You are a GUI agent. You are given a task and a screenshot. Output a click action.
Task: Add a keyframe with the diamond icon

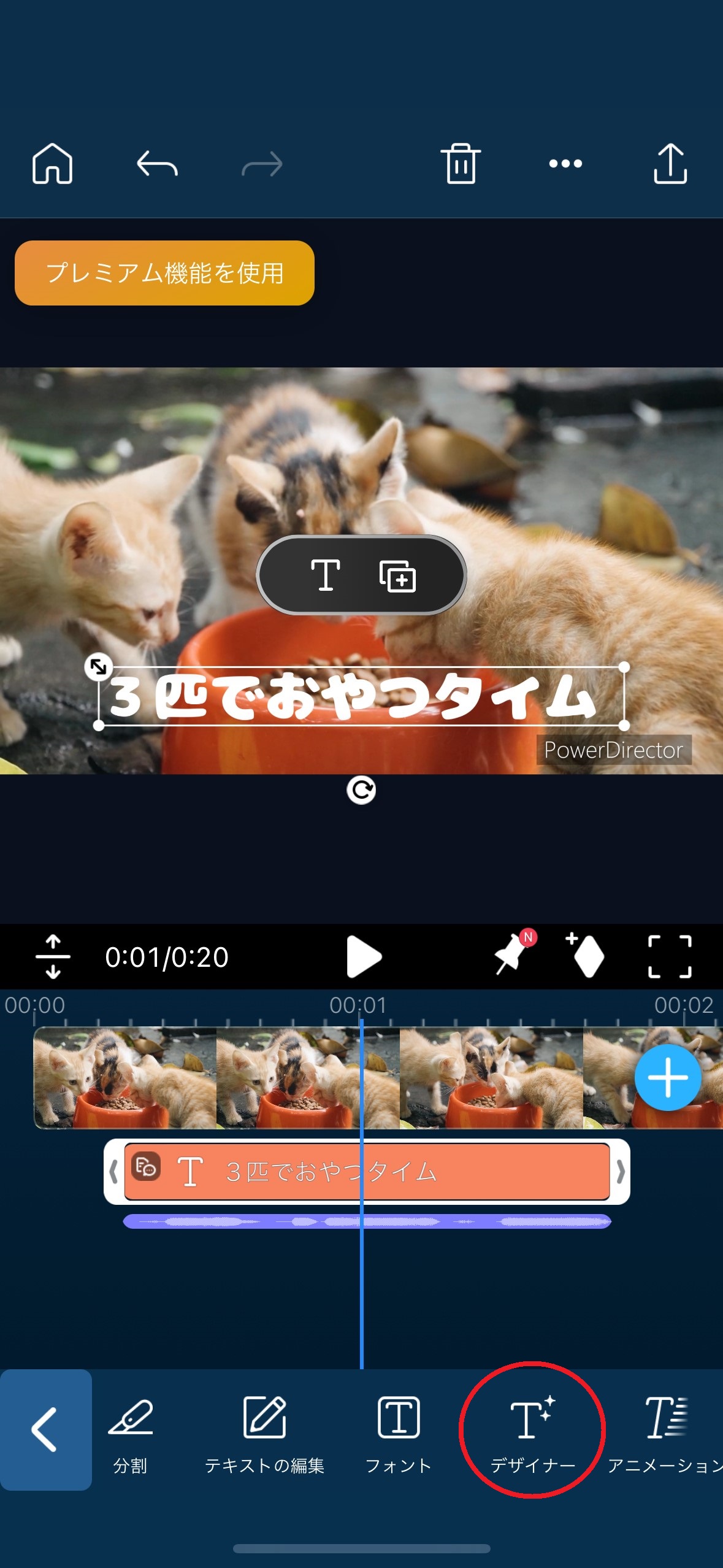tap(586, 956)
